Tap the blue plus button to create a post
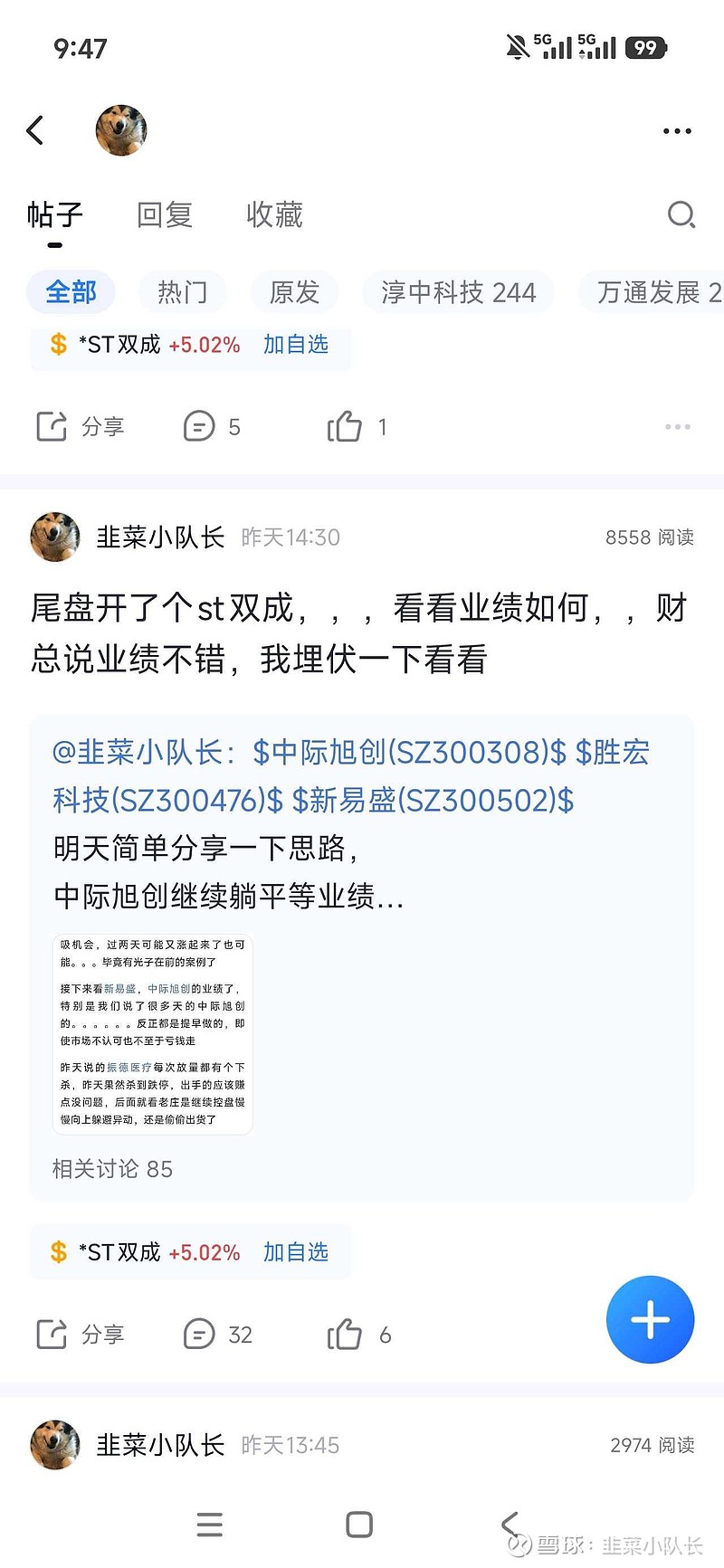Screen dimensions: 724x1568 coord(650,1319)
